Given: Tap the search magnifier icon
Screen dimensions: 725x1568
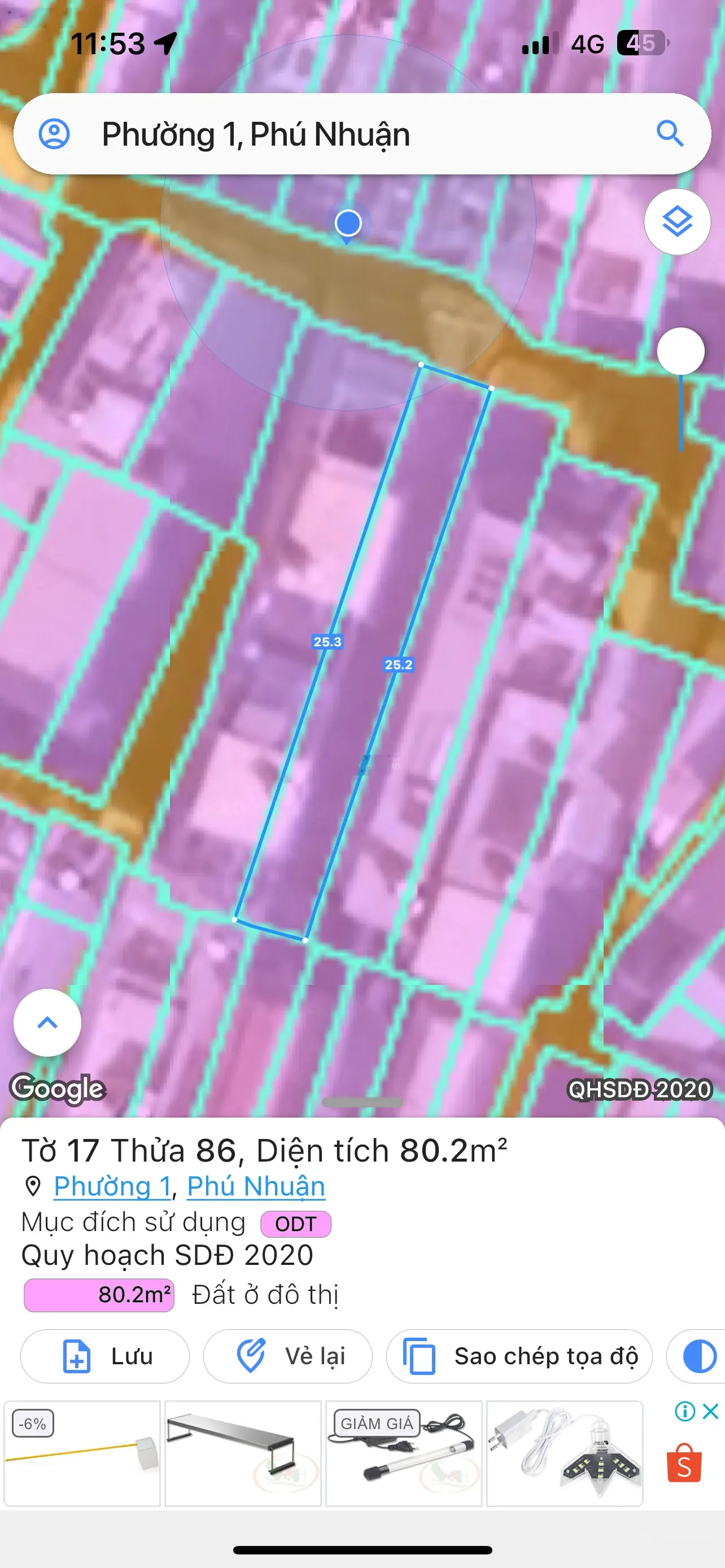Looking at the screenshot, I should click(670, 133).
